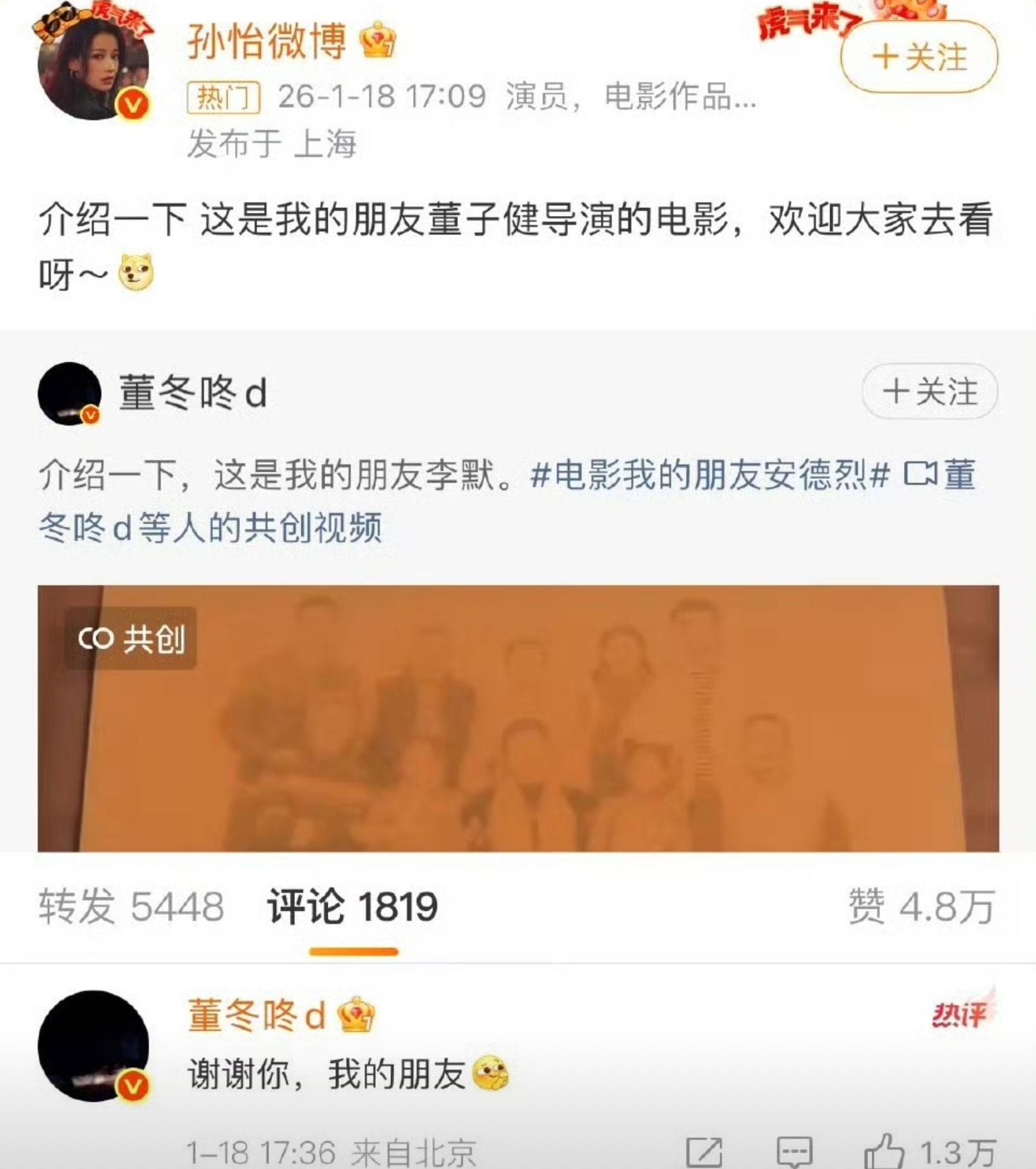
Task: Open 董冬咚d's avatar in the reposted post
Action: (69, 393)
